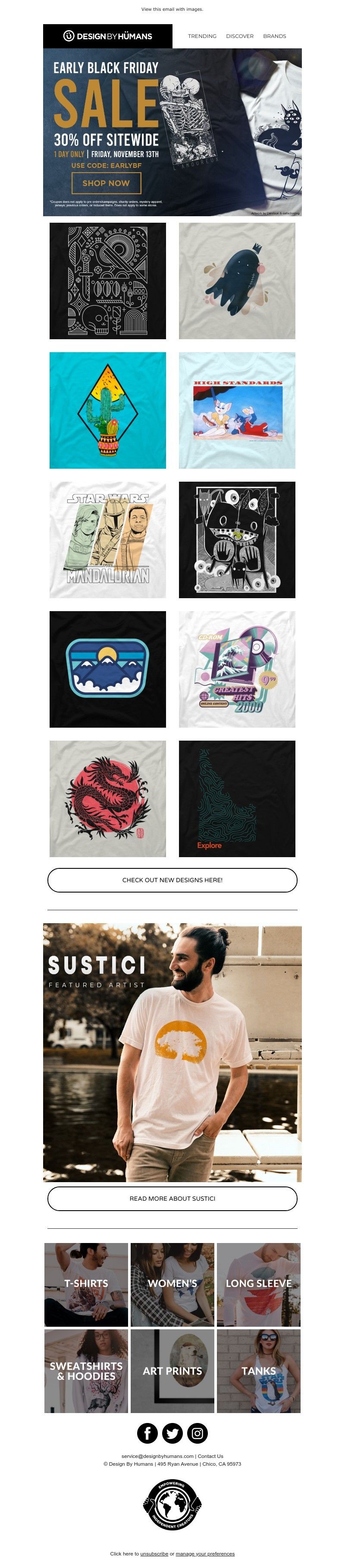Open the Twitter icon
345x1568 pixels.
[x=172, y=1433]
